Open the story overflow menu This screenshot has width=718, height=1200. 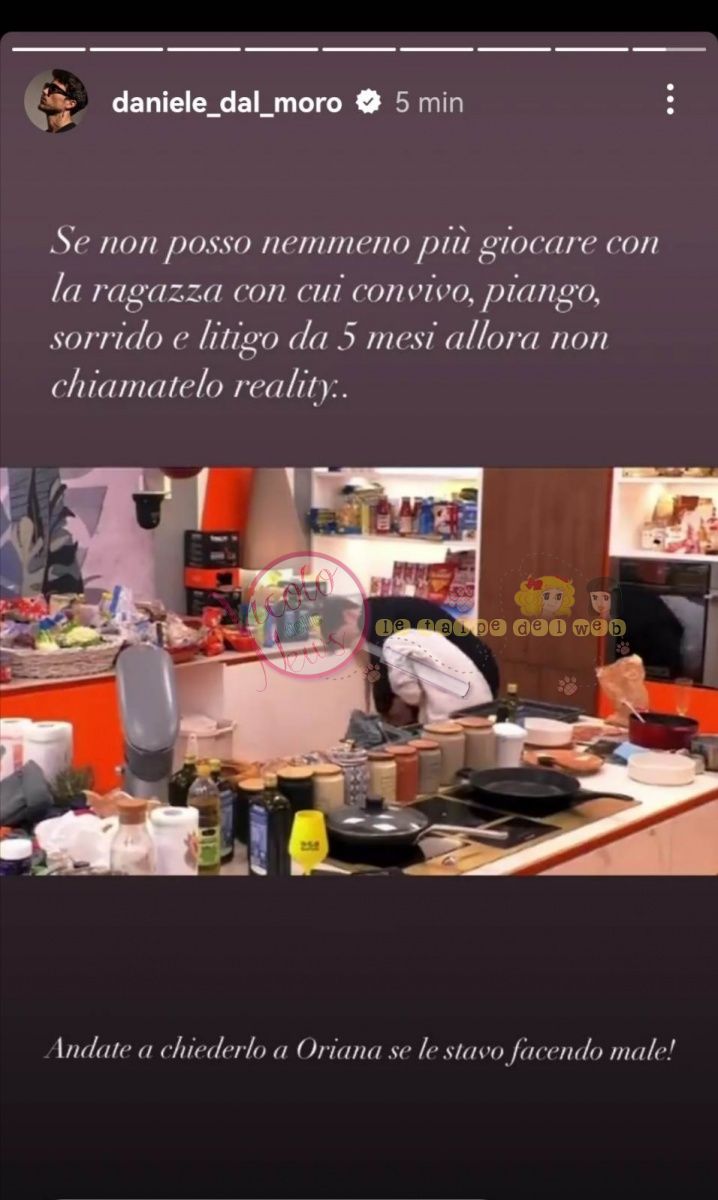pyautogui.click(x=669, y=99)
